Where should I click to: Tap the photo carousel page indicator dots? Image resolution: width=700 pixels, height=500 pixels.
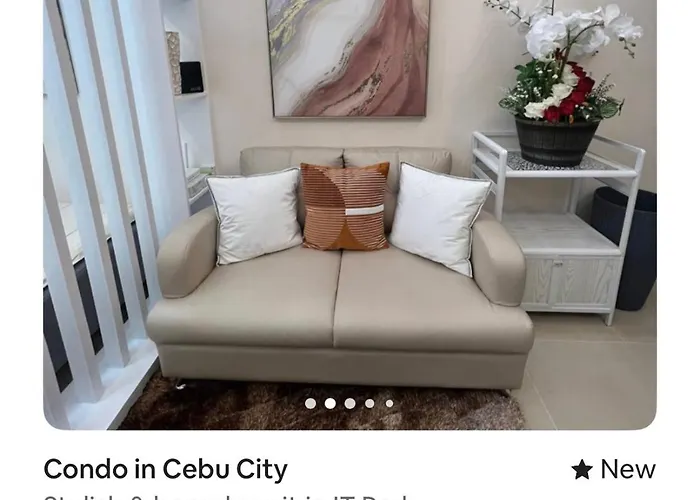349,404
